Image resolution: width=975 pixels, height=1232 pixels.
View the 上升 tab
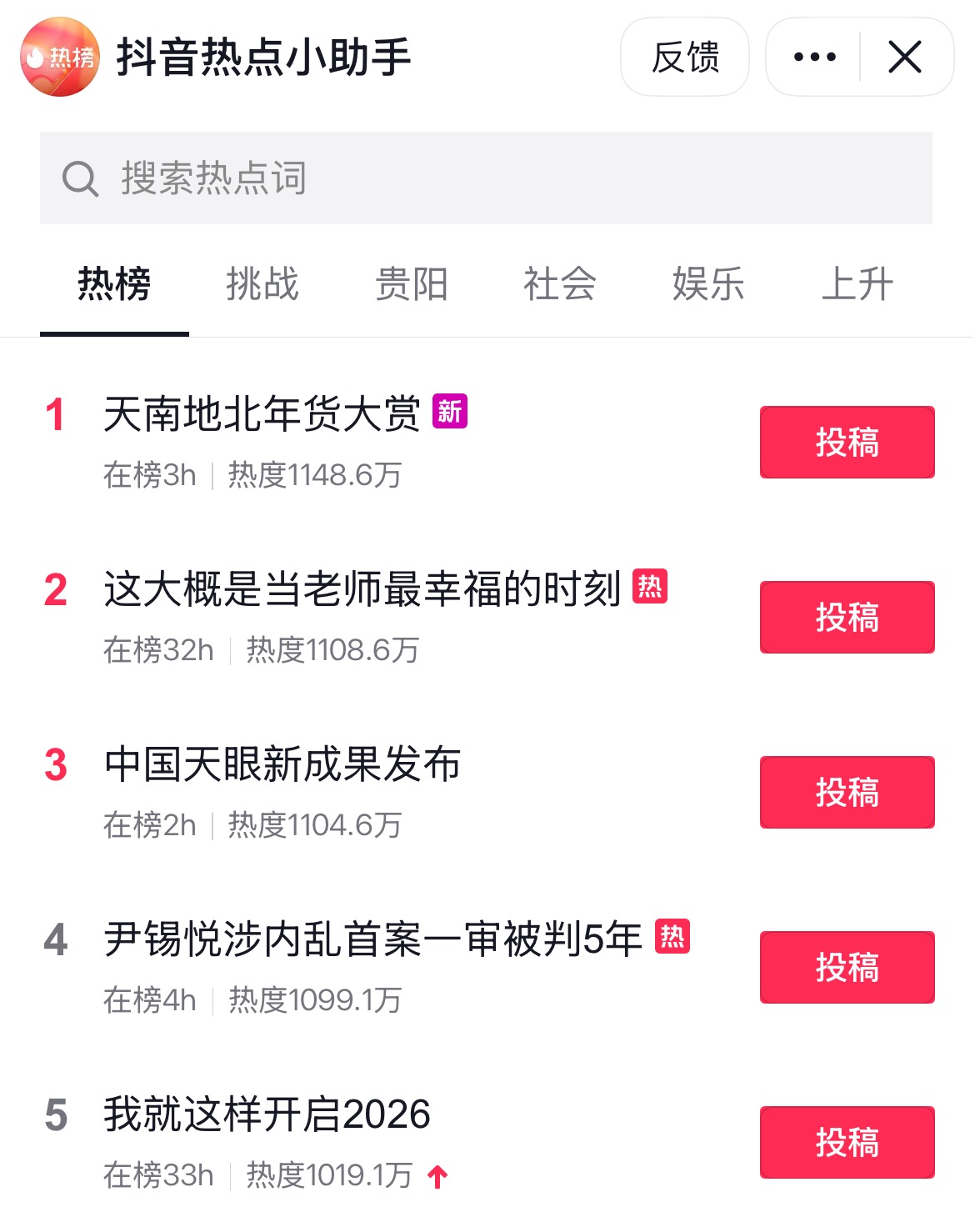coord(857,284)
